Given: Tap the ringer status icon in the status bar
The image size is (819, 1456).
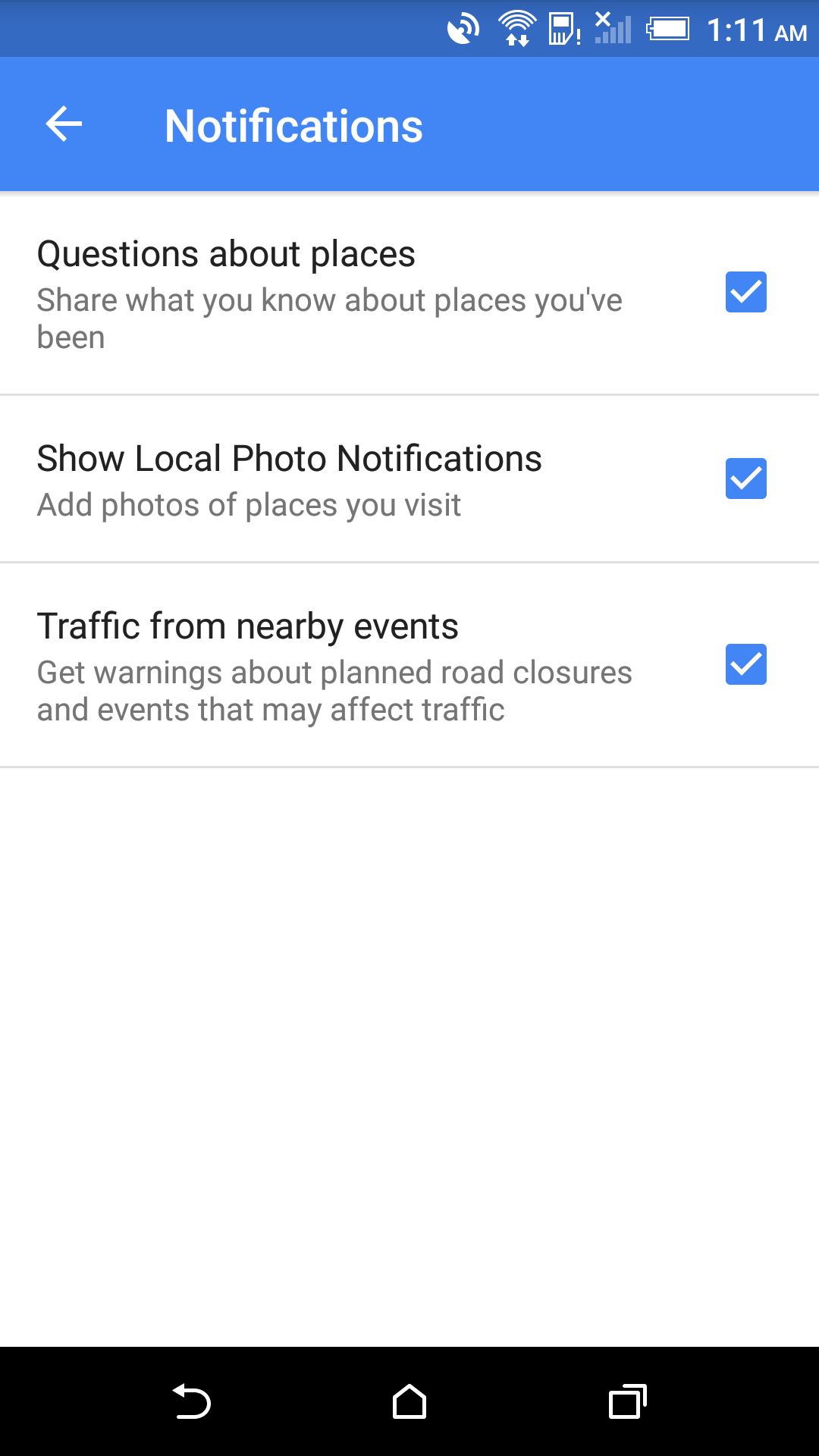Looking at the screenshot, I should tap(463, 28).
